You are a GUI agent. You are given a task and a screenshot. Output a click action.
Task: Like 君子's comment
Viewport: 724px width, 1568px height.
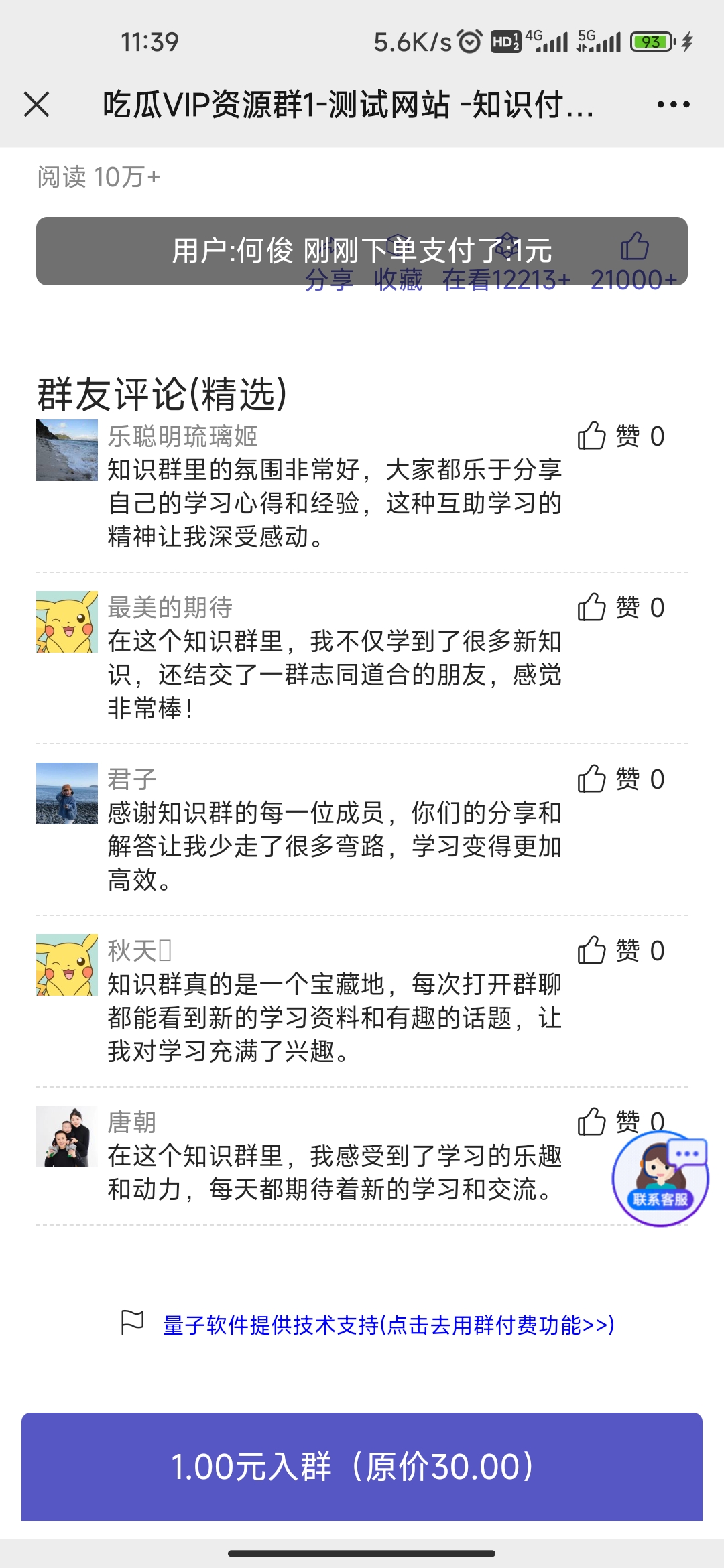pyautogui.click(x=621, y=779)
